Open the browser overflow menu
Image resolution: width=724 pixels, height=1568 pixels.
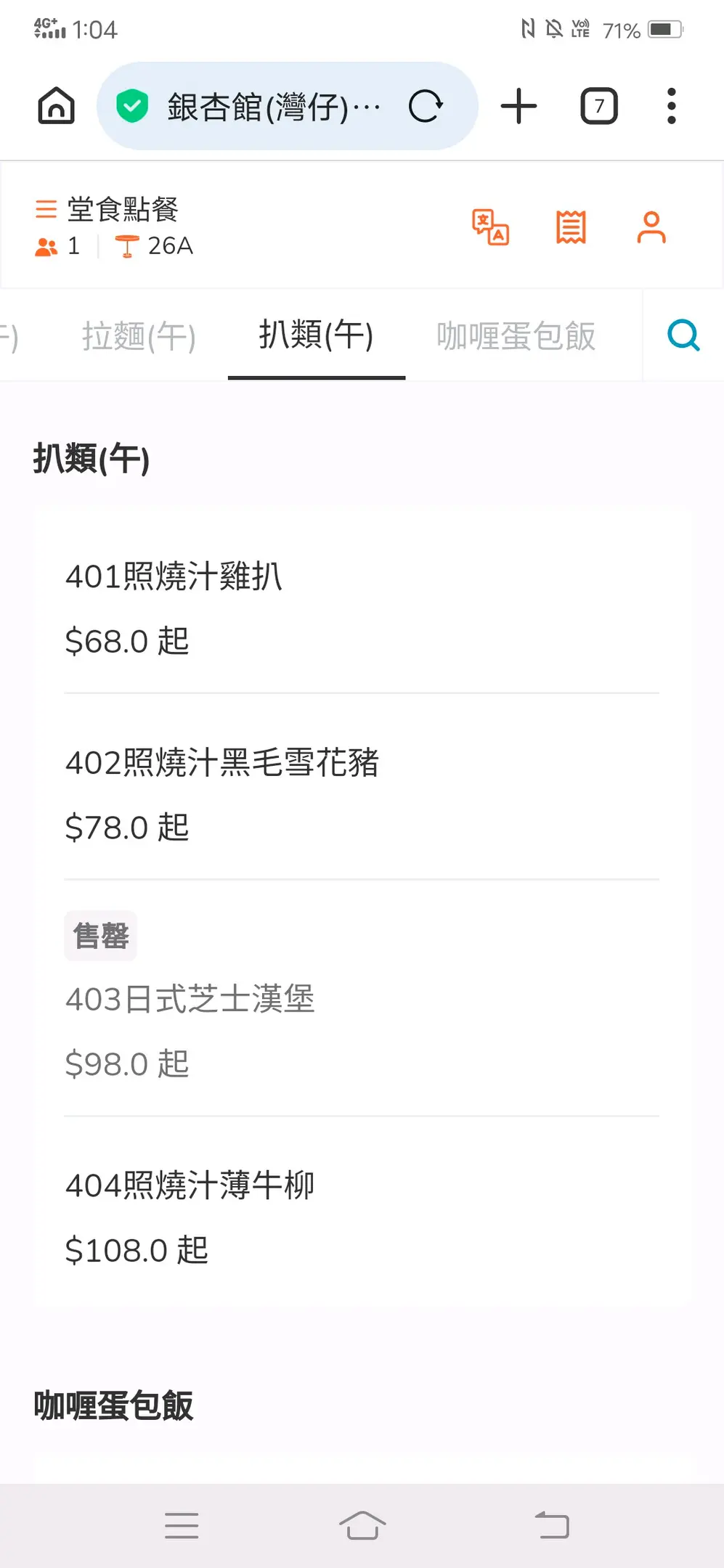tap(672, 106)
